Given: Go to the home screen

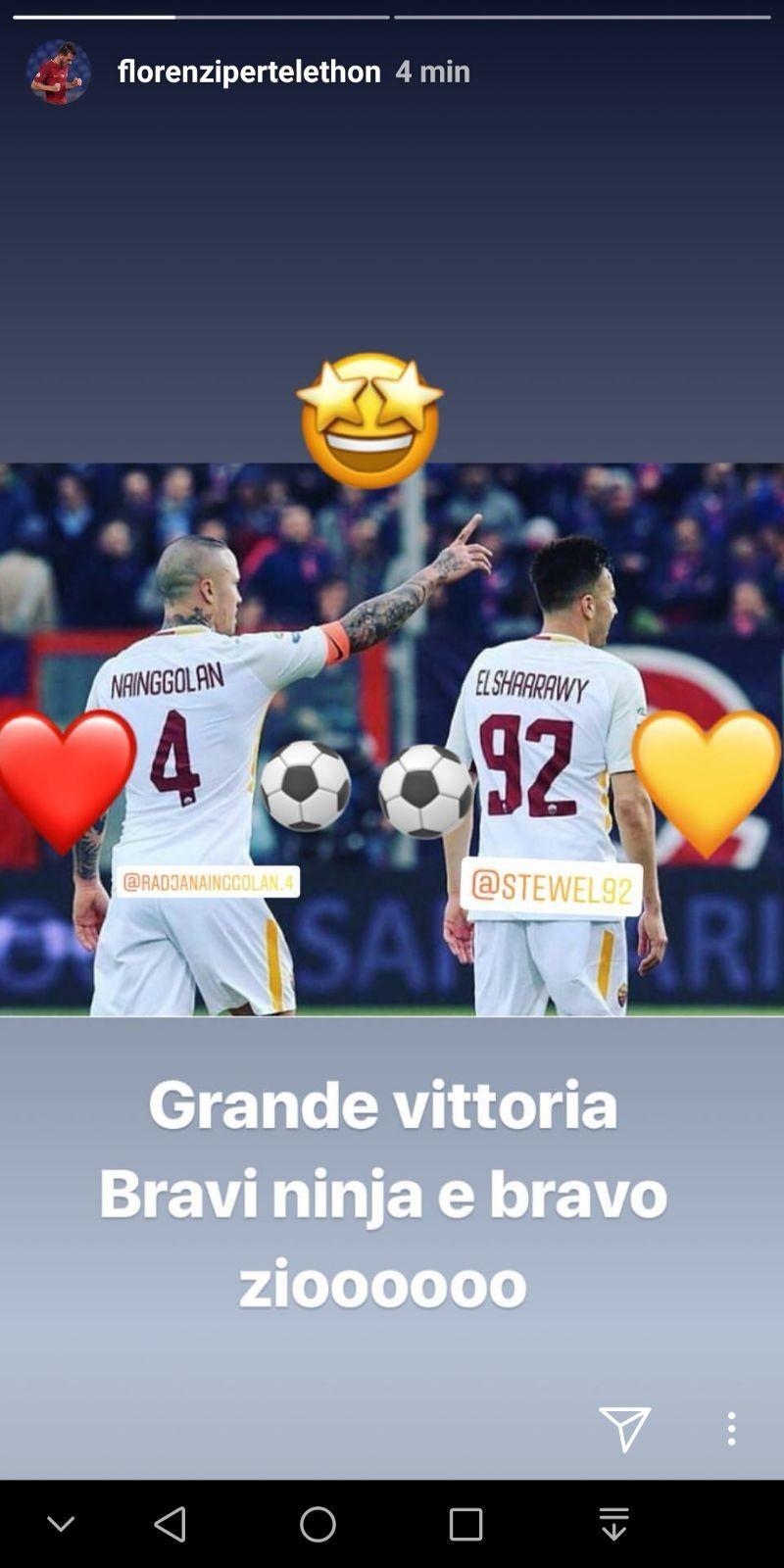Looking at the screenshot, I should 318,1524.
